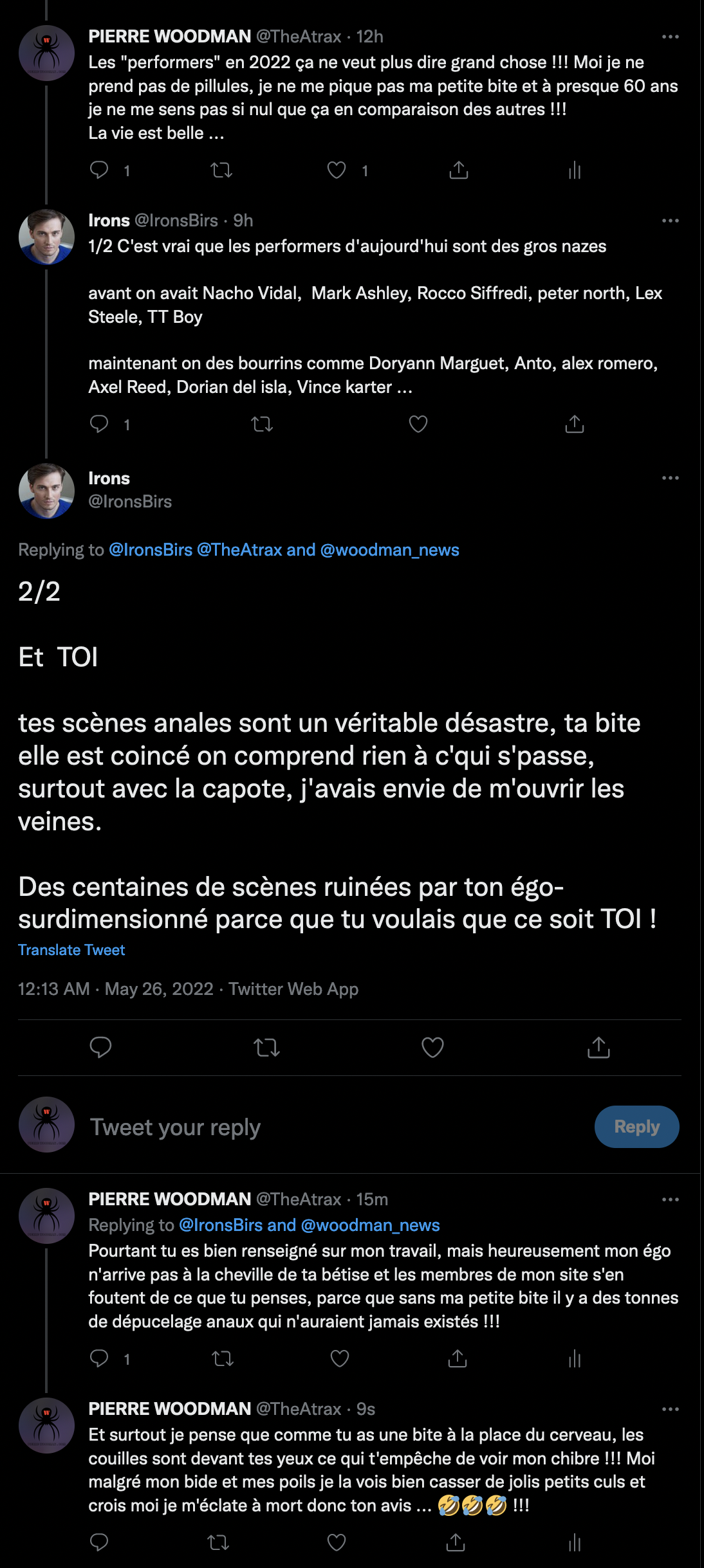Share Pierre Woodman's 9s reply
This screenshot has width=704, height=1568.
pos(456,1542)
